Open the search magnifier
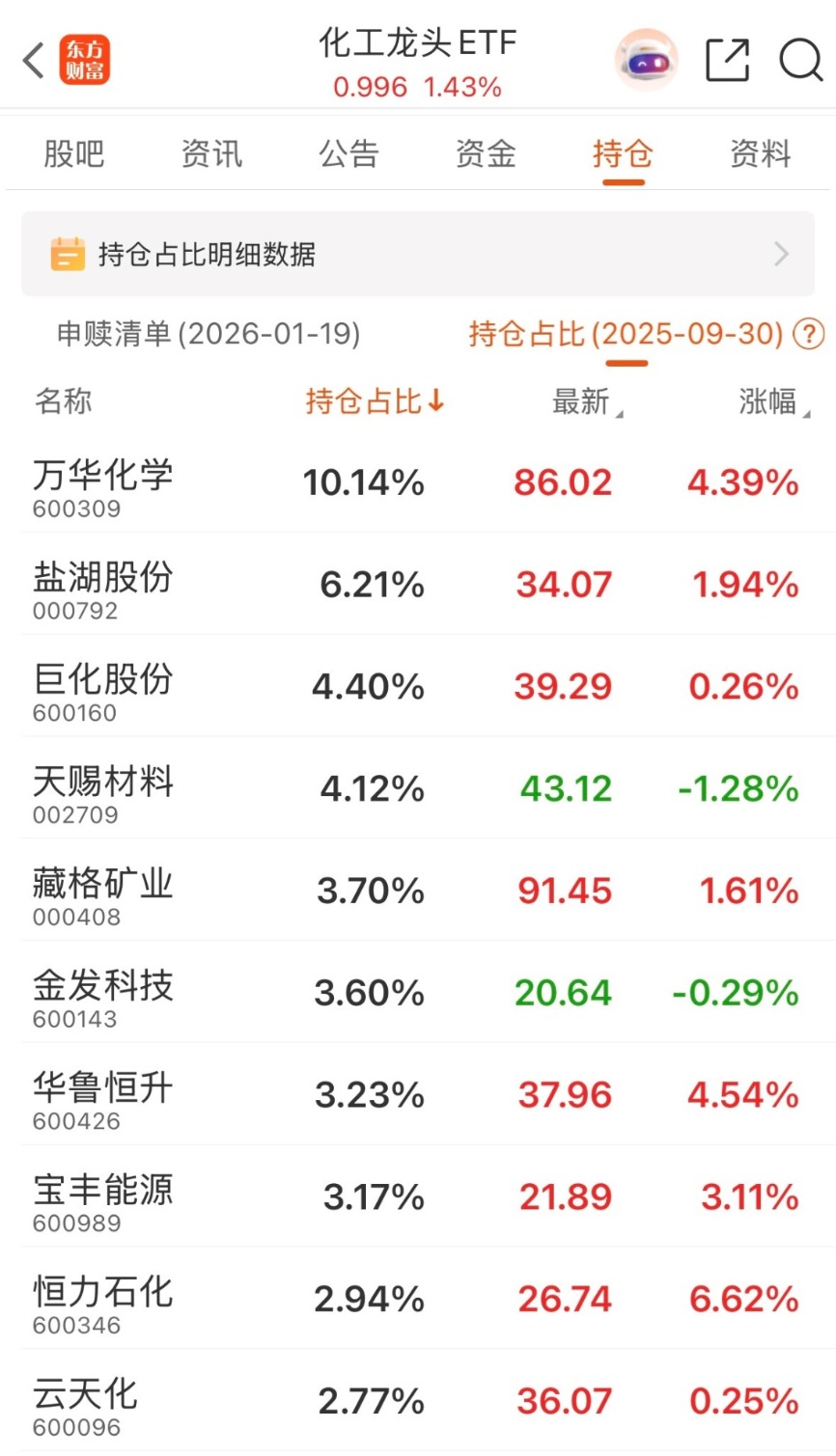Image resolution: width=836 pixels, height=1456 pixels. pyautogui.click(x=800, y=61)
